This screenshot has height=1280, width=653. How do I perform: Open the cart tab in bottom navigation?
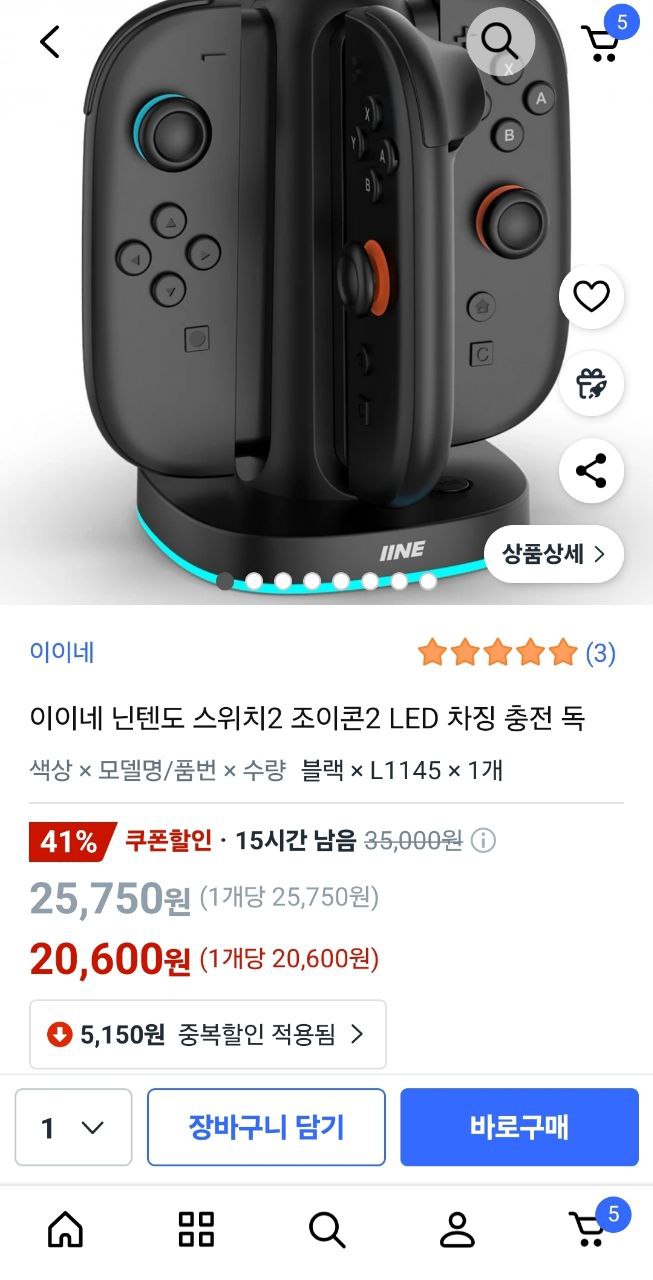(x=590, y=1229)
